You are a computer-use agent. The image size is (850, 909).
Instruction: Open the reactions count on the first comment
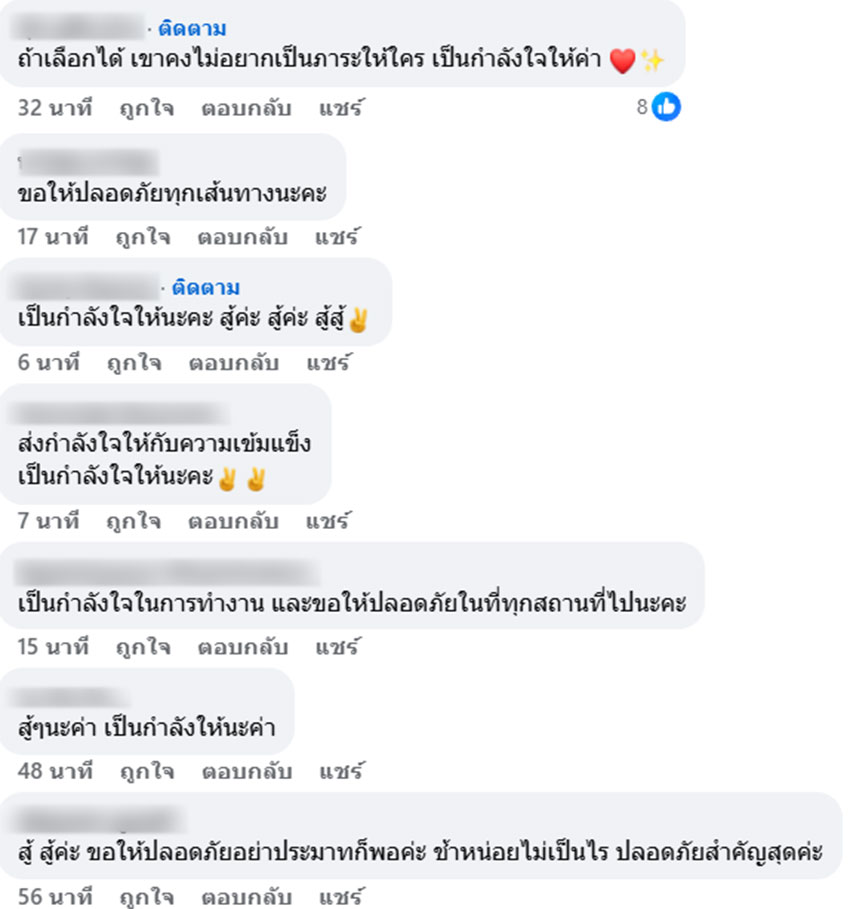(x=659, y=106)
